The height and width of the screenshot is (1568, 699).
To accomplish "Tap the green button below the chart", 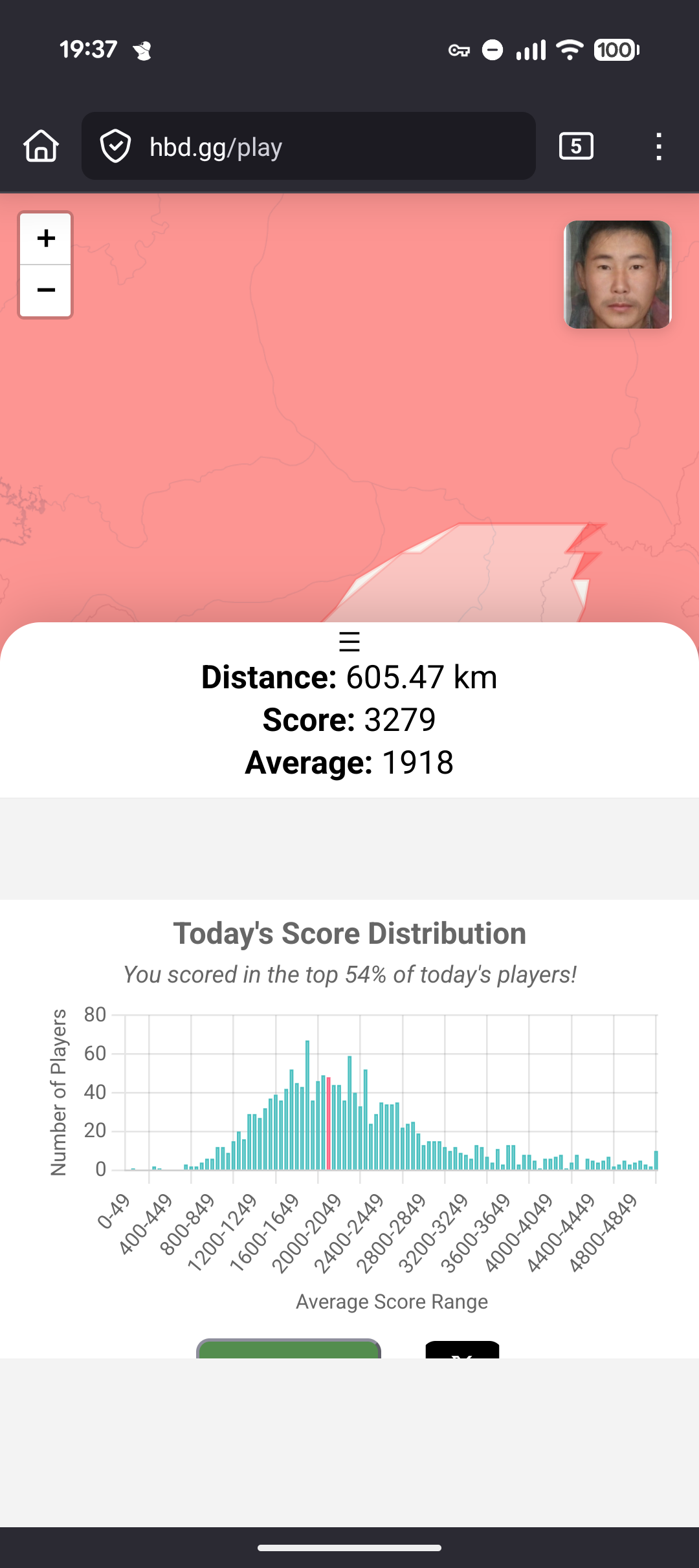I will (289, 1349).
